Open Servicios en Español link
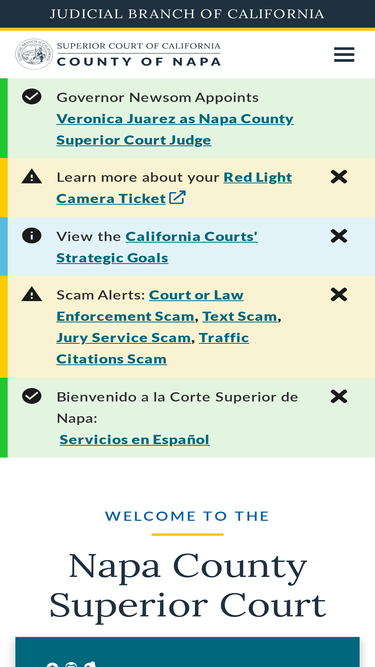 coord(134,439)
